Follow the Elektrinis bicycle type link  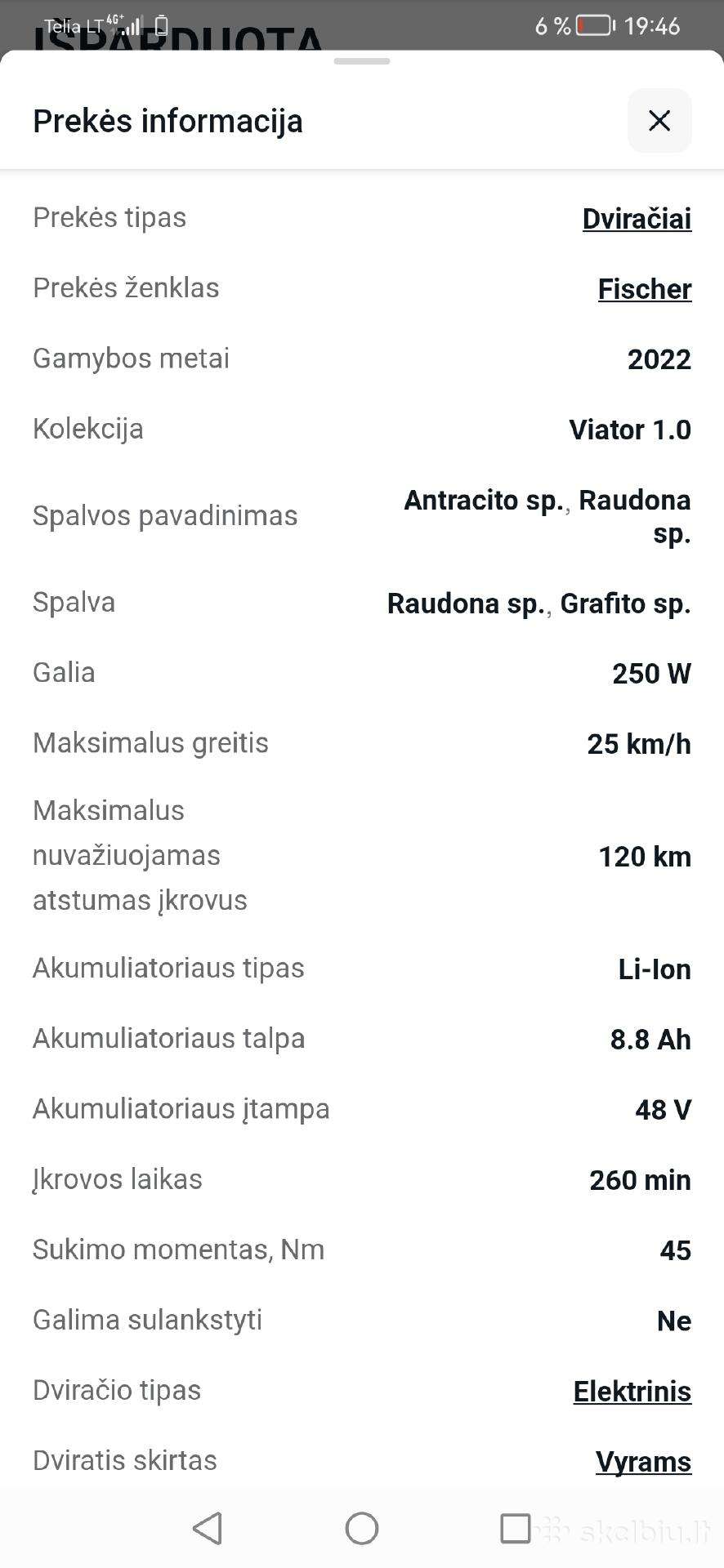(632, 1392)
